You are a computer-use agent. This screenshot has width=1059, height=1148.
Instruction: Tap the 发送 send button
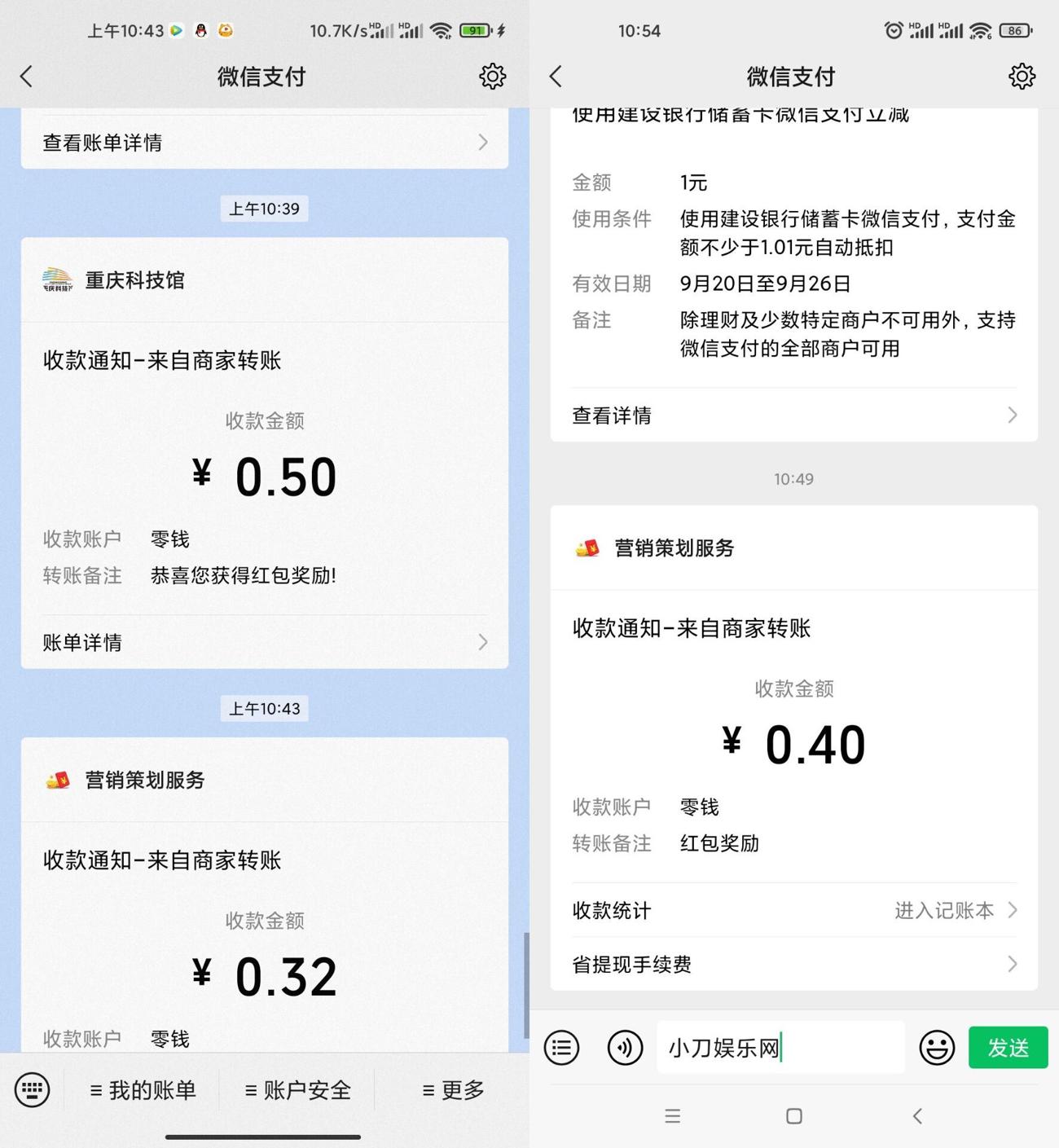coord(1008,1047)
